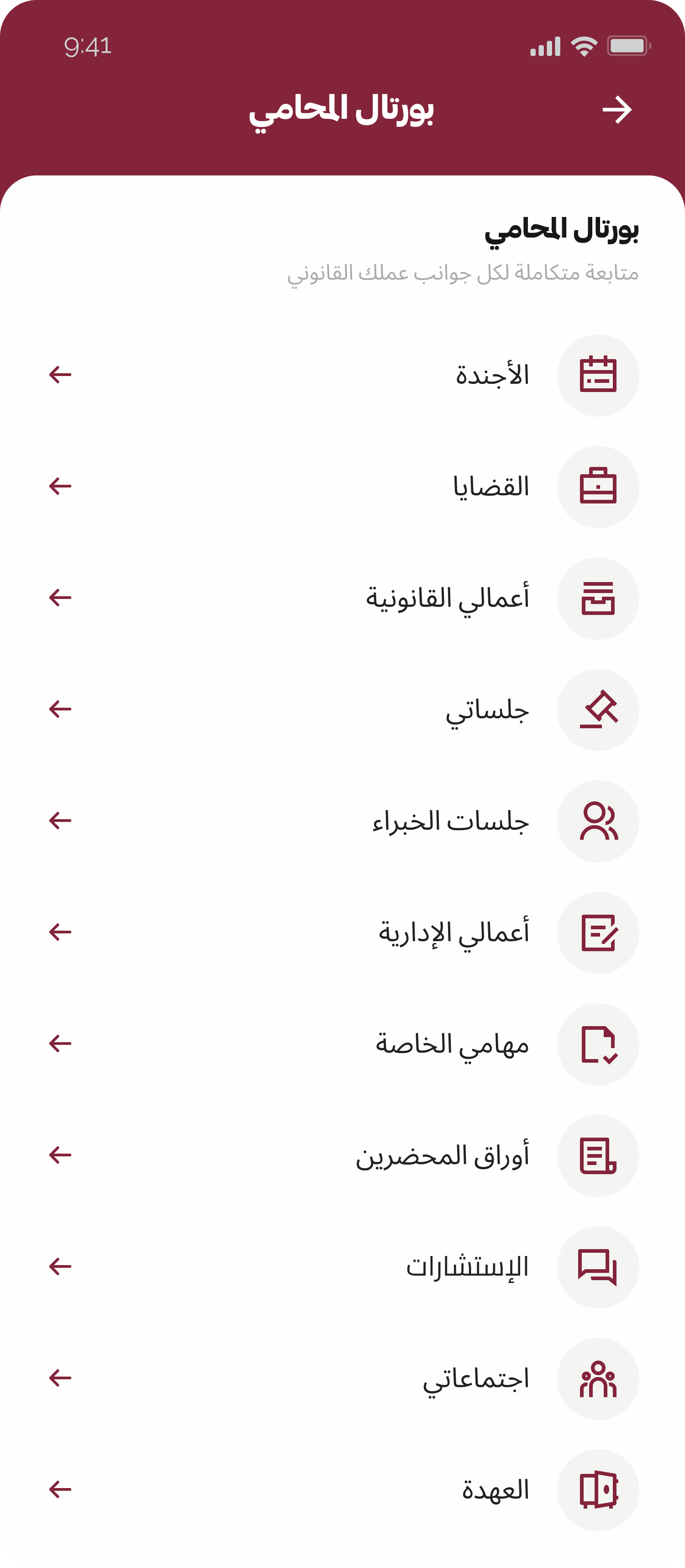The height and width of the screenshot is (1568, 685).
Task: Select the edit-document icon for أعمالي الإدارية
Action: 599,932
